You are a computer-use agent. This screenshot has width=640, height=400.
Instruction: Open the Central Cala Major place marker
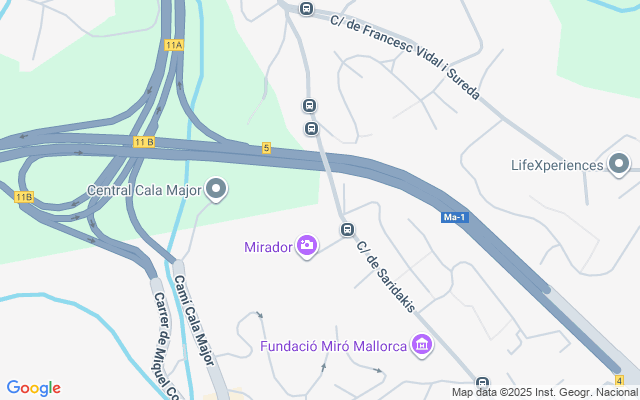(217, 189)
